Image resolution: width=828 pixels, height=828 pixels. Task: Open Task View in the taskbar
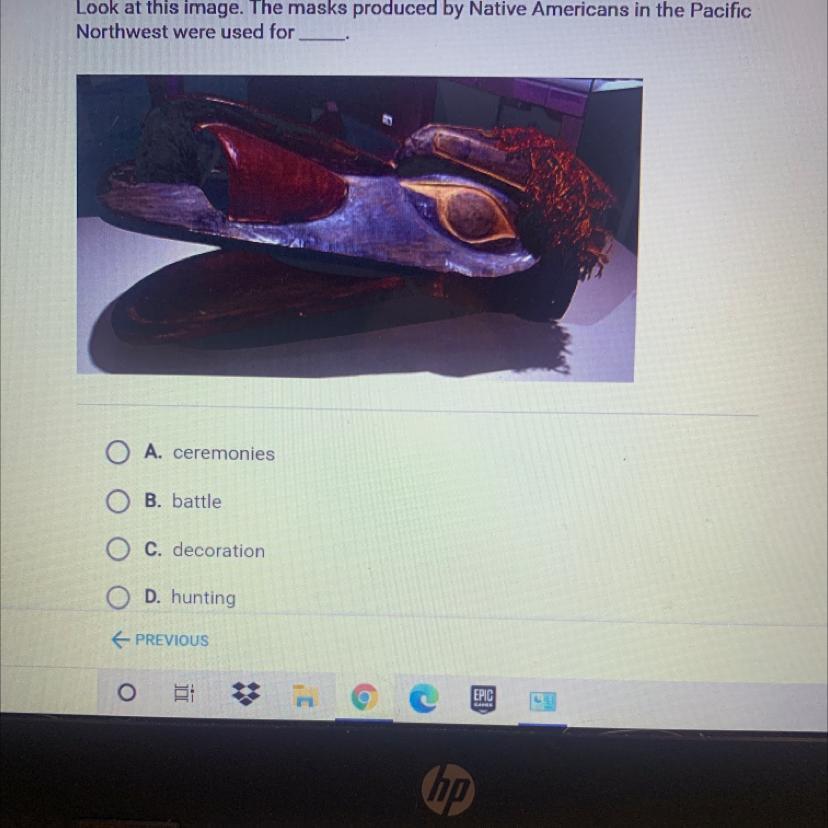click(184, 694)
